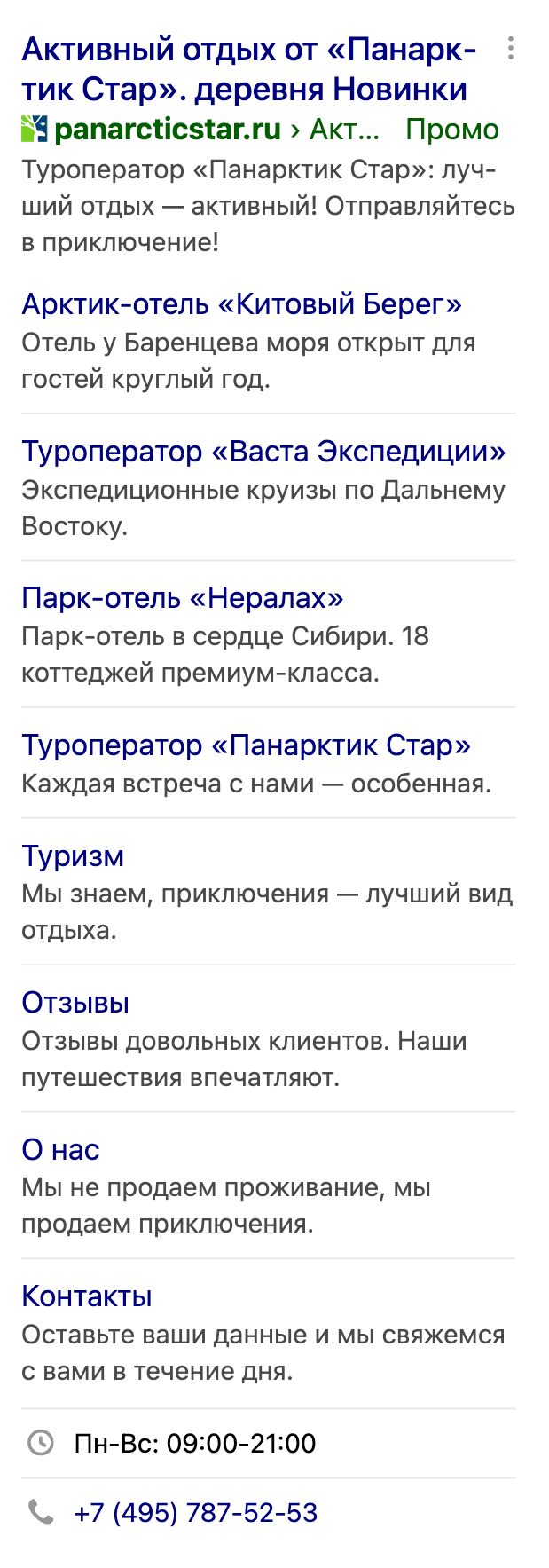Image resolution: width=549 pixels, height=1568 pixels.
Task: Read customer reviews via Отзывы
Action: (75, 1003)
